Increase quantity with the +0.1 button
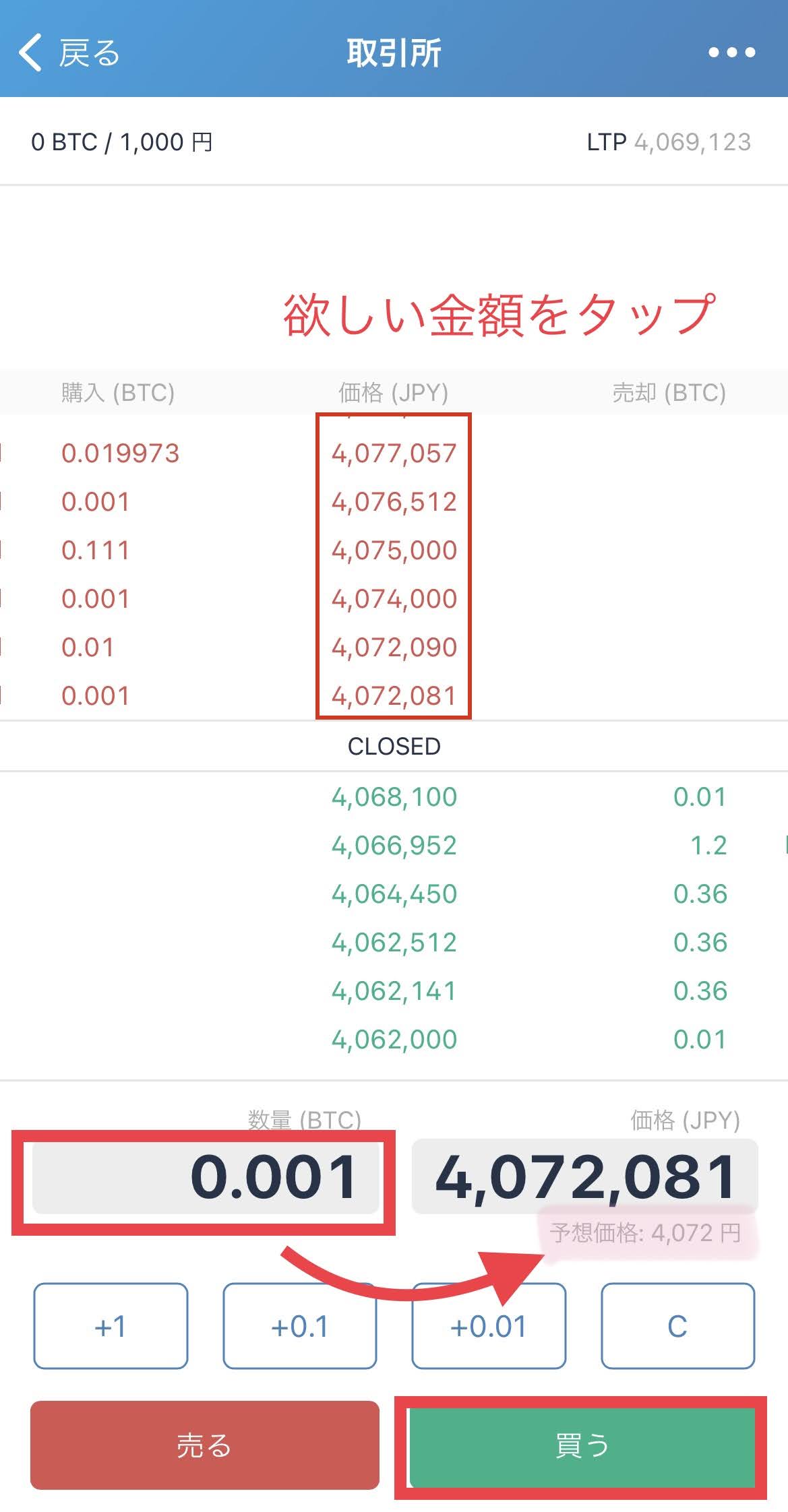Image resolution: width=788 pixels, height=1512 pixels. 300,1326
